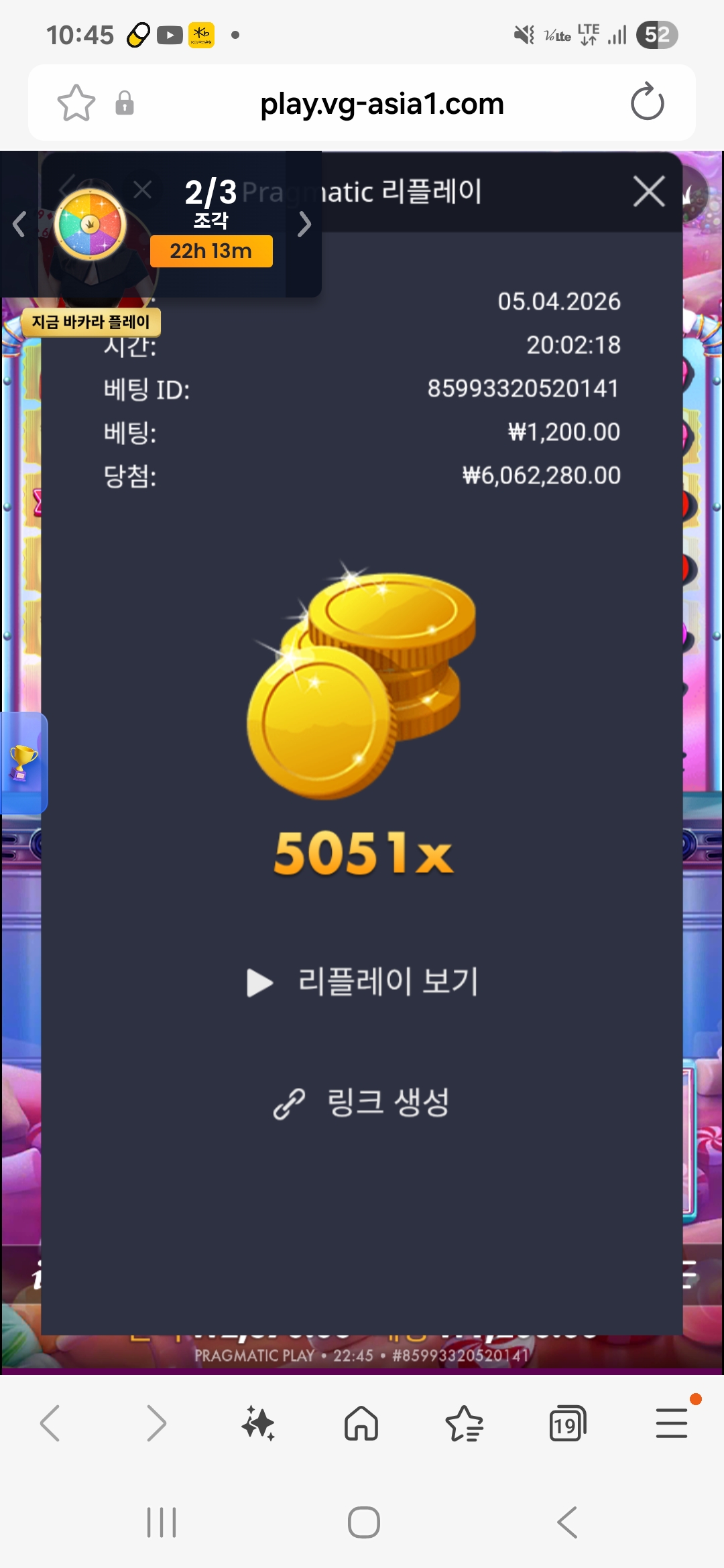This screenshot has width=724, height=1568.
Task: Go forward in browser history
Action: point(156,1423)
